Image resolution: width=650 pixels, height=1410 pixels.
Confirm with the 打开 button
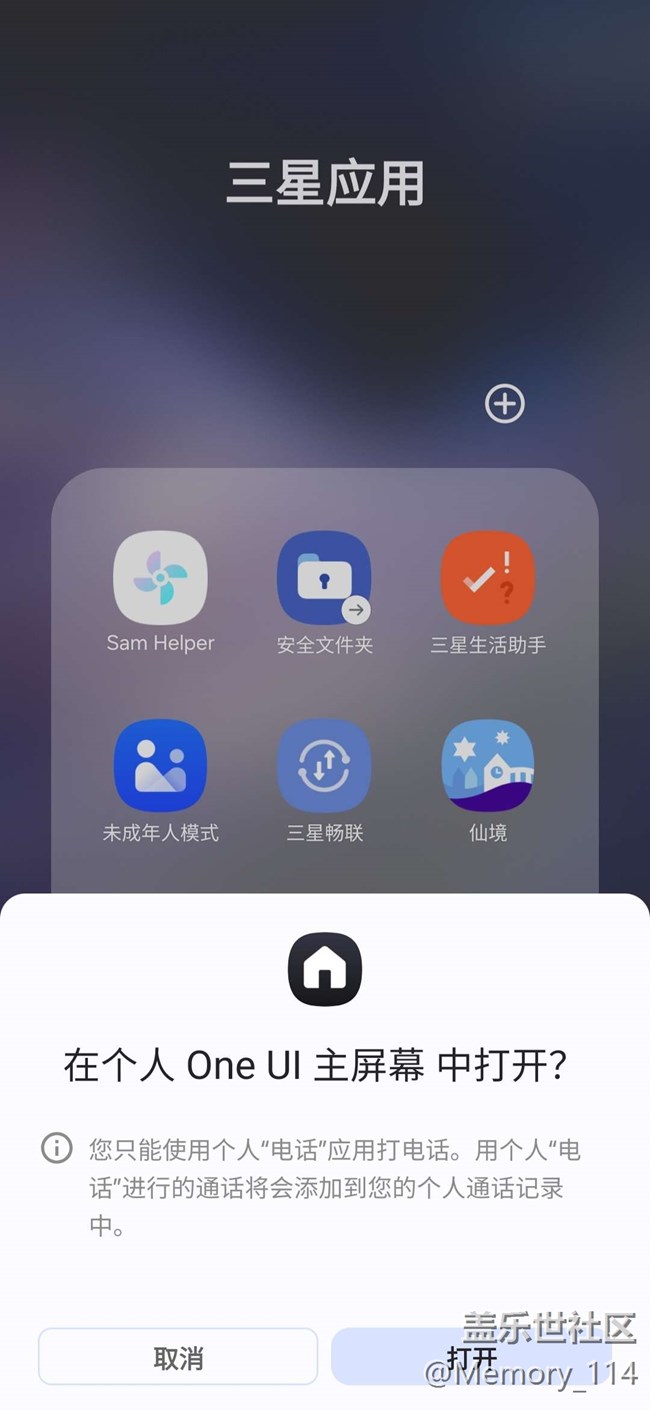coord(472,1357)
